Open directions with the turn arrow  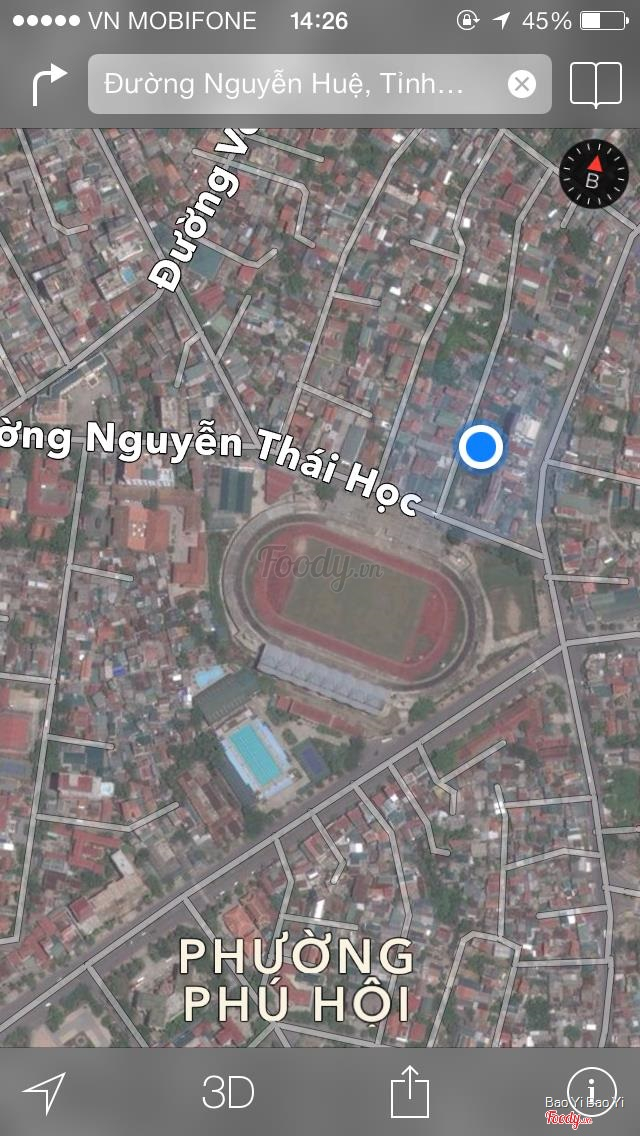pos(48,84)
